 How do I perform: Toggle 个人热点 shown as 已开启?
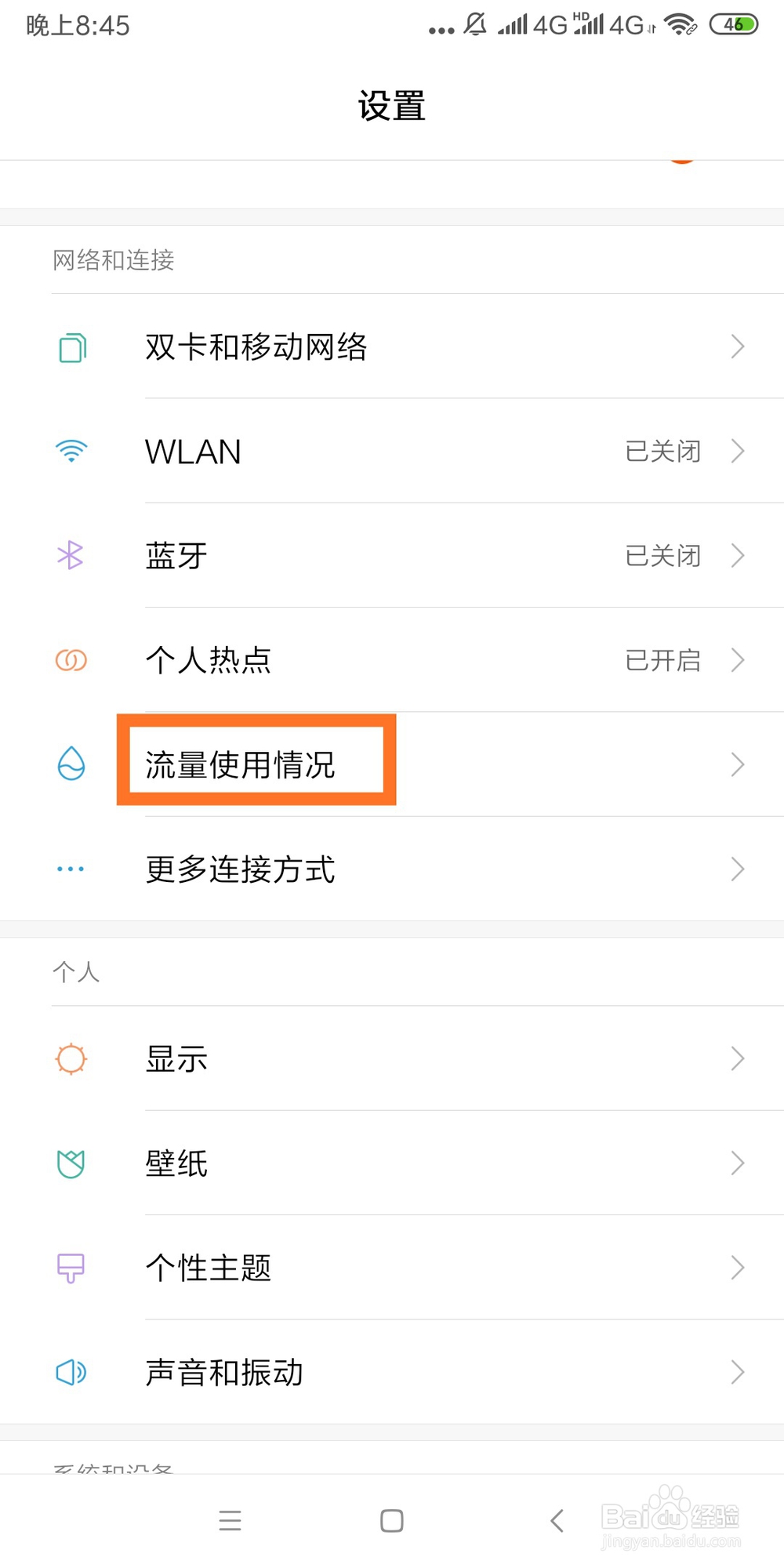click(663, 659)
